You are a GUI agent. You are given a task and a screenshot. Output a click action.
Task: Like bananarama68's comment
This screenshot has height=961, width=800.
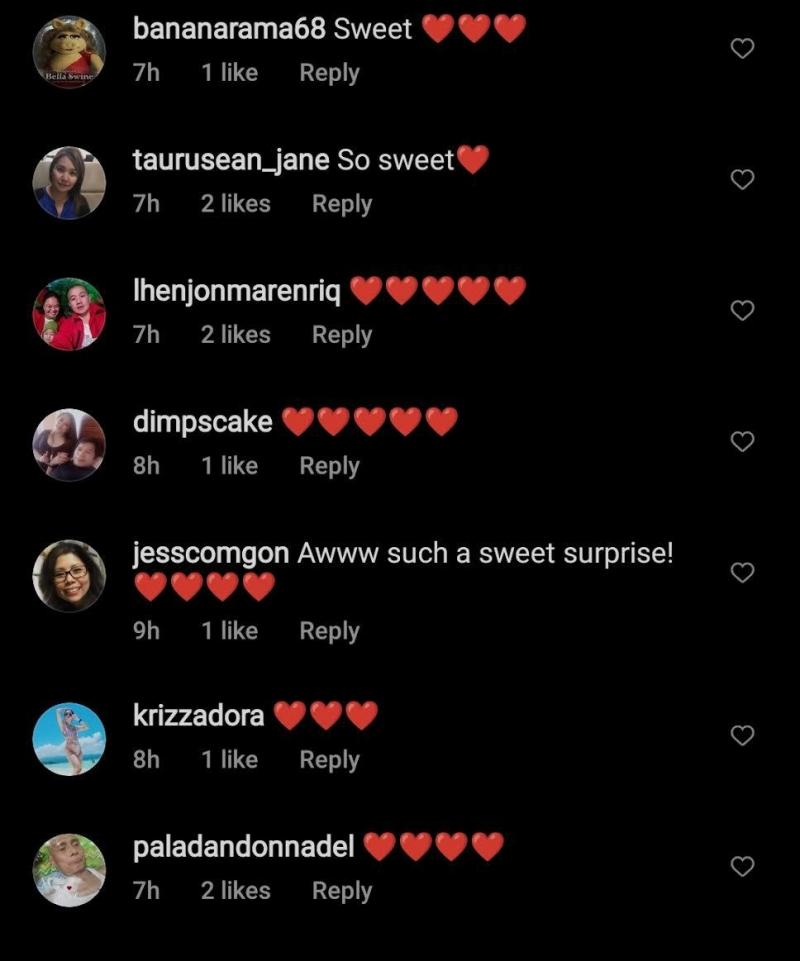click(x=742, y=48)
